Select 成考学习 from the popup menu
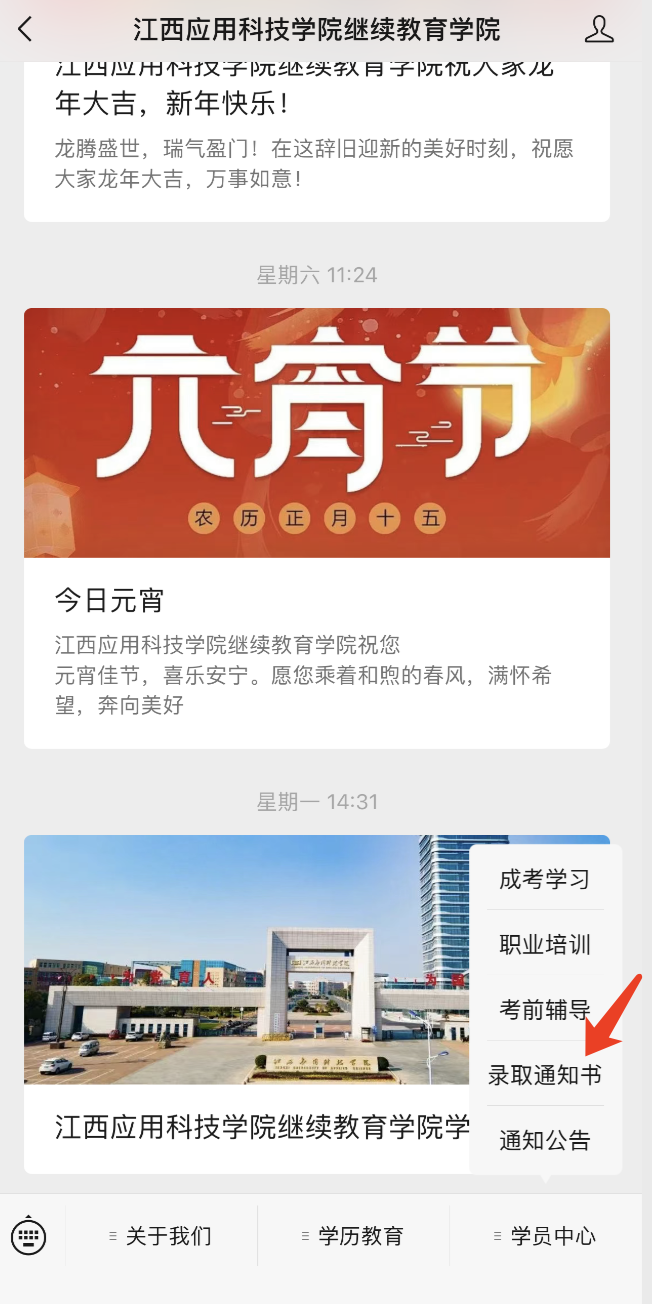The height and width of the screenshot is (1304, 652). pyautogui.click(x=545, y=880)
